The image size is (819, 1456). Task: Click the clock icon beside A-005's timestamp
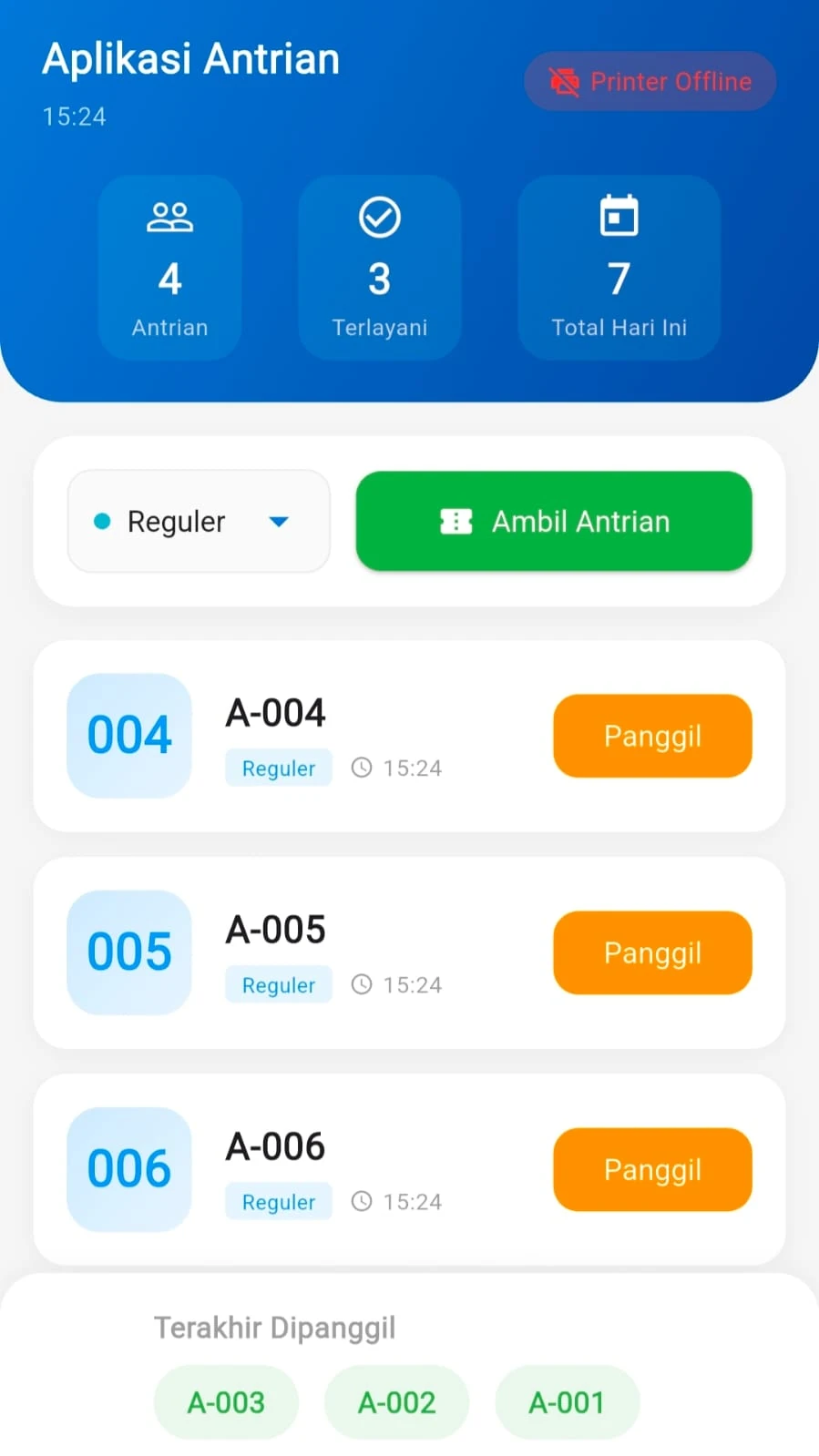362,984
